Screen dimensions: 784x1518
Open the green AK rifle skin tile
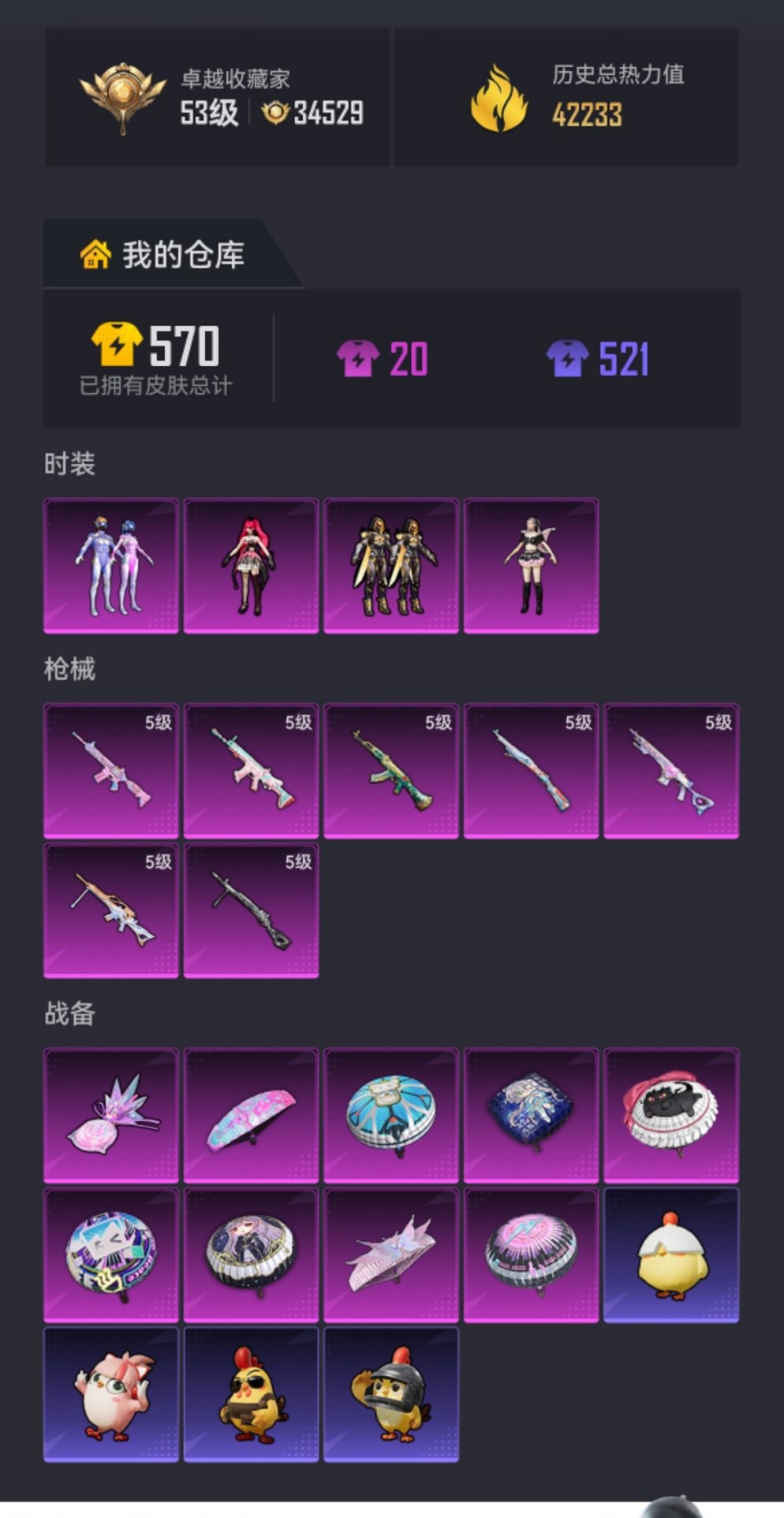click(x=391, y=770)
